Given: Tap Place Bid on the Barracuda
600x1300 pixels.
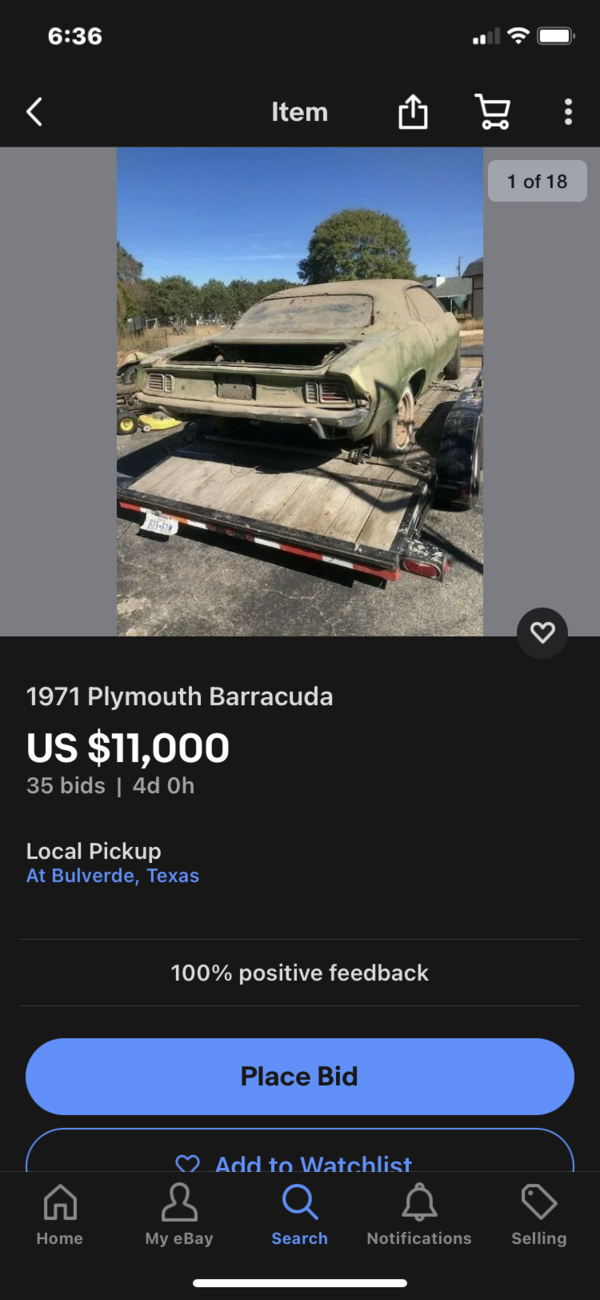Looking at the screenshot, I should [300, 1076].
